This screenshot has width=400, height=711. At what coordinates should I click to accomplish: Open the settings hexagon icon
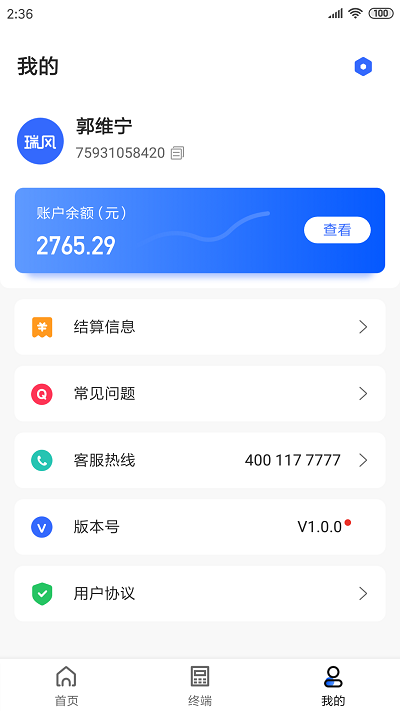pos(363,67)
